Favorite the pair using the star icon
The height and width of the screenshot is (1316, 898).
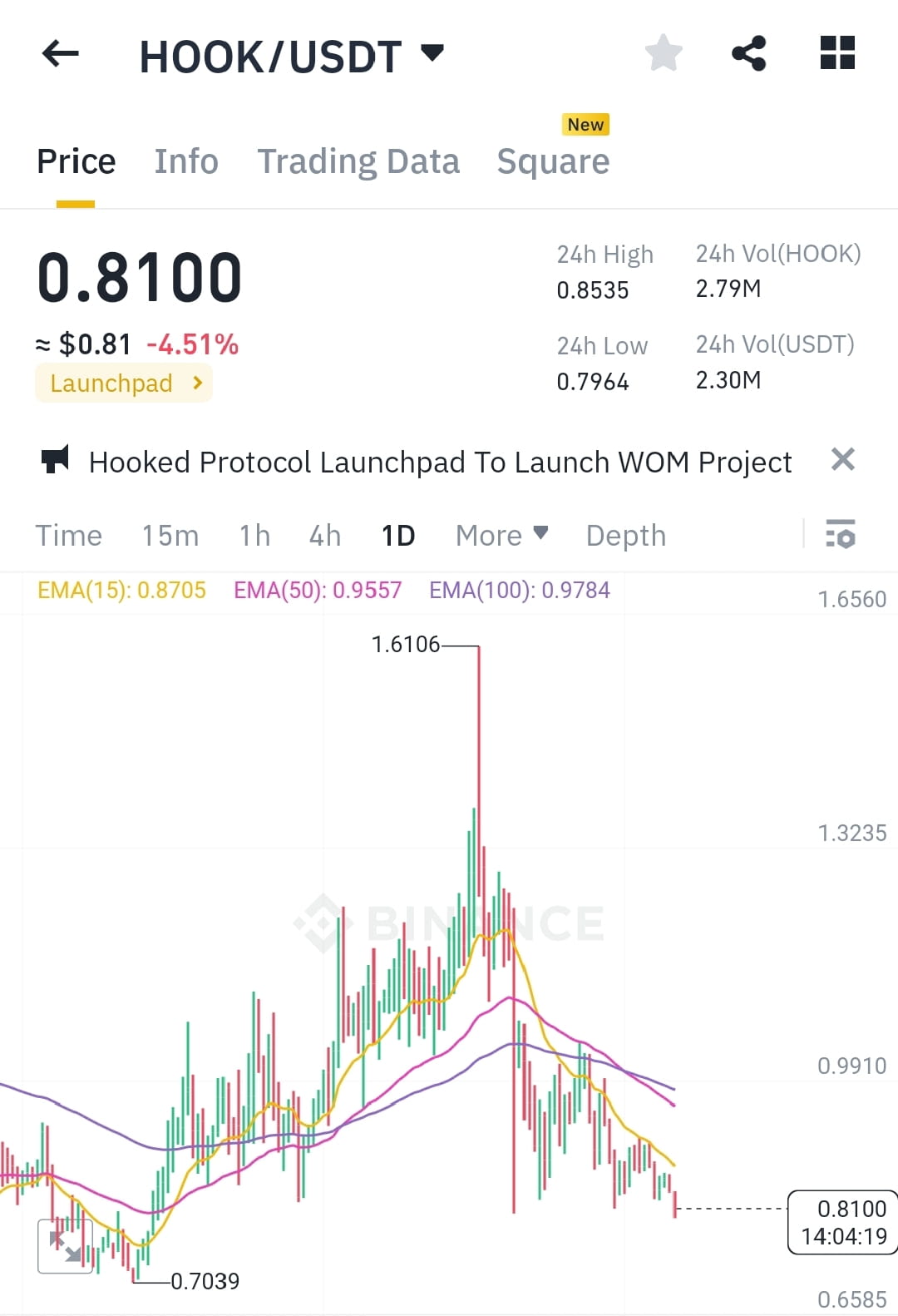(664, 53)
